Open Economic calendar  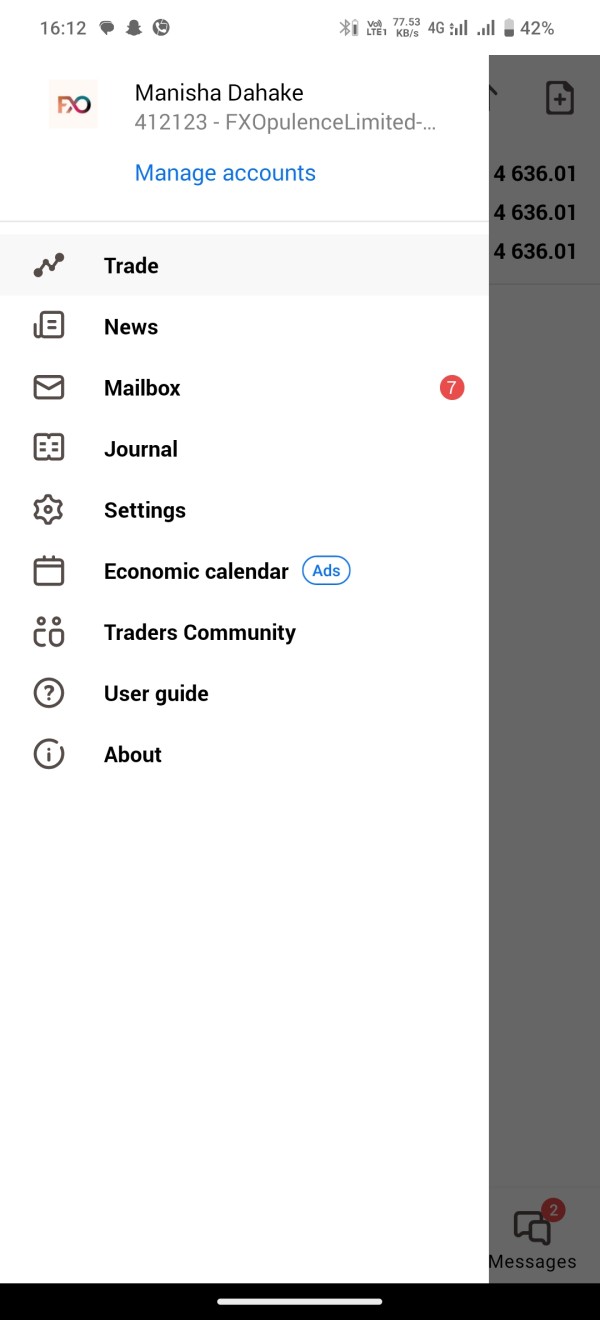pyautogui.click(x=196, y=571)
